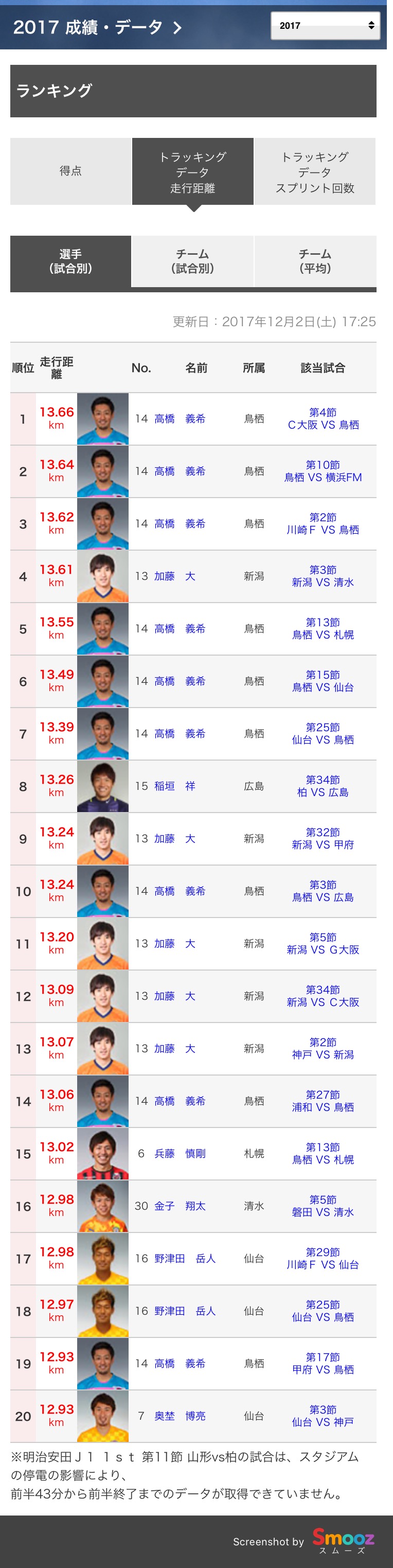Open the 2017 year dropdown
The height and width of the screenshot is (1568, 393).
tap(325, 26)
